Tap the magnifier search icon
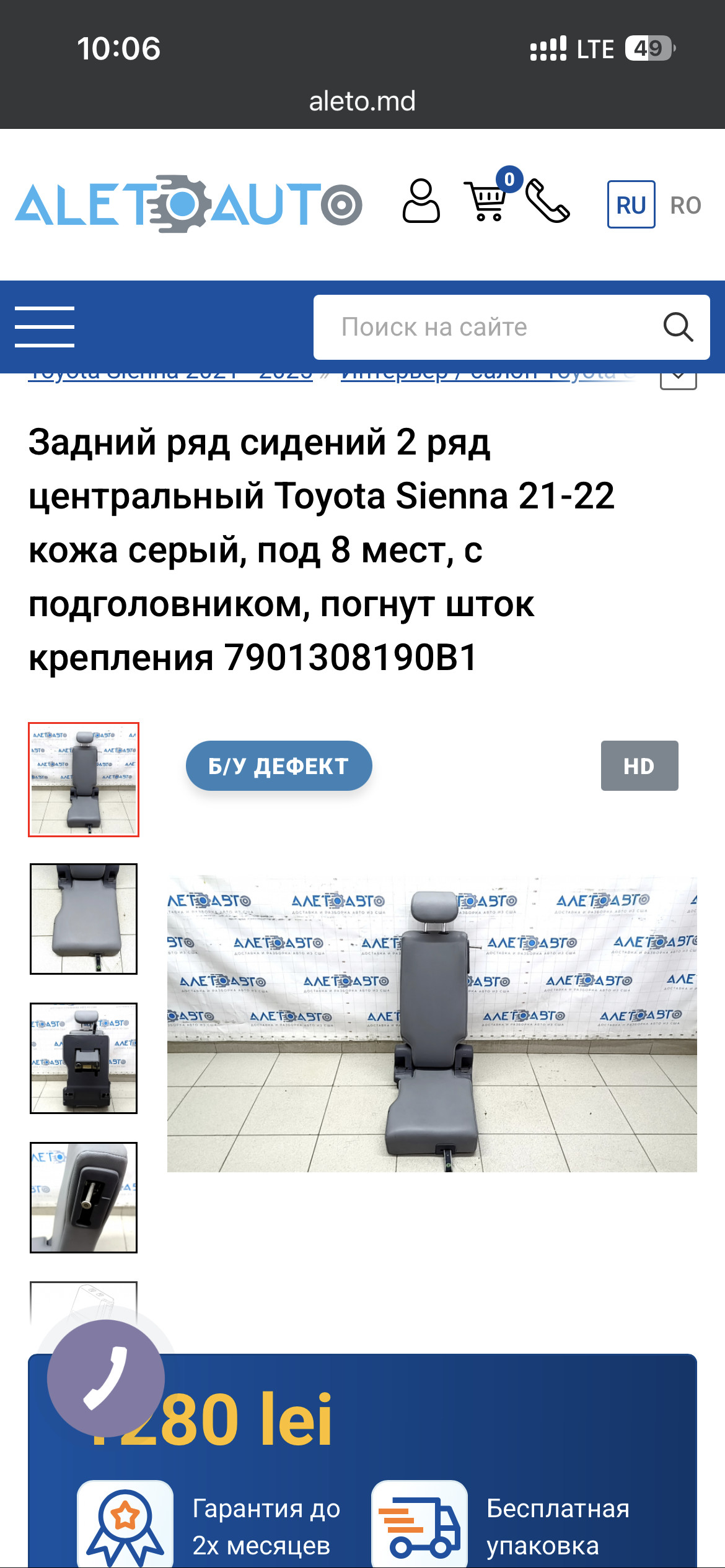 pyautogui.click(x=678, y=327)
